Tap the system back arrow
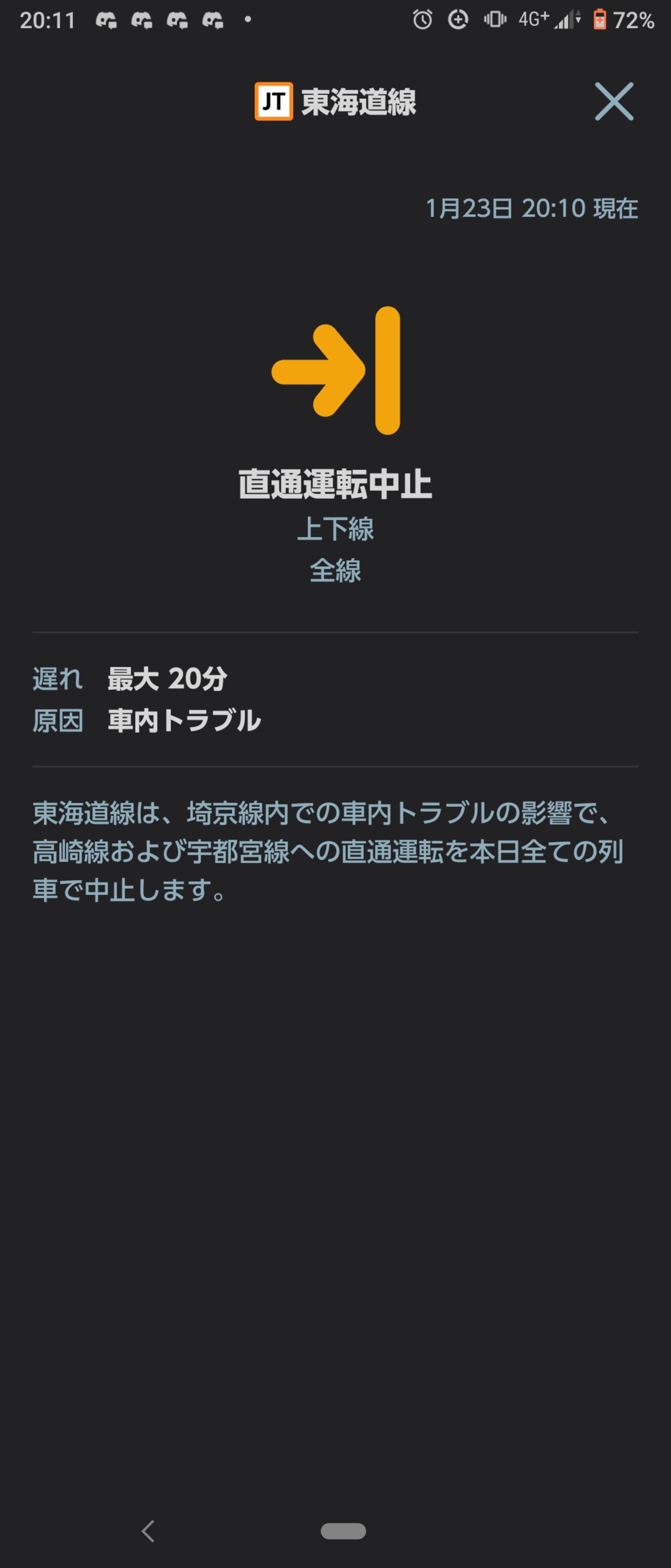 pos(148,1530)
